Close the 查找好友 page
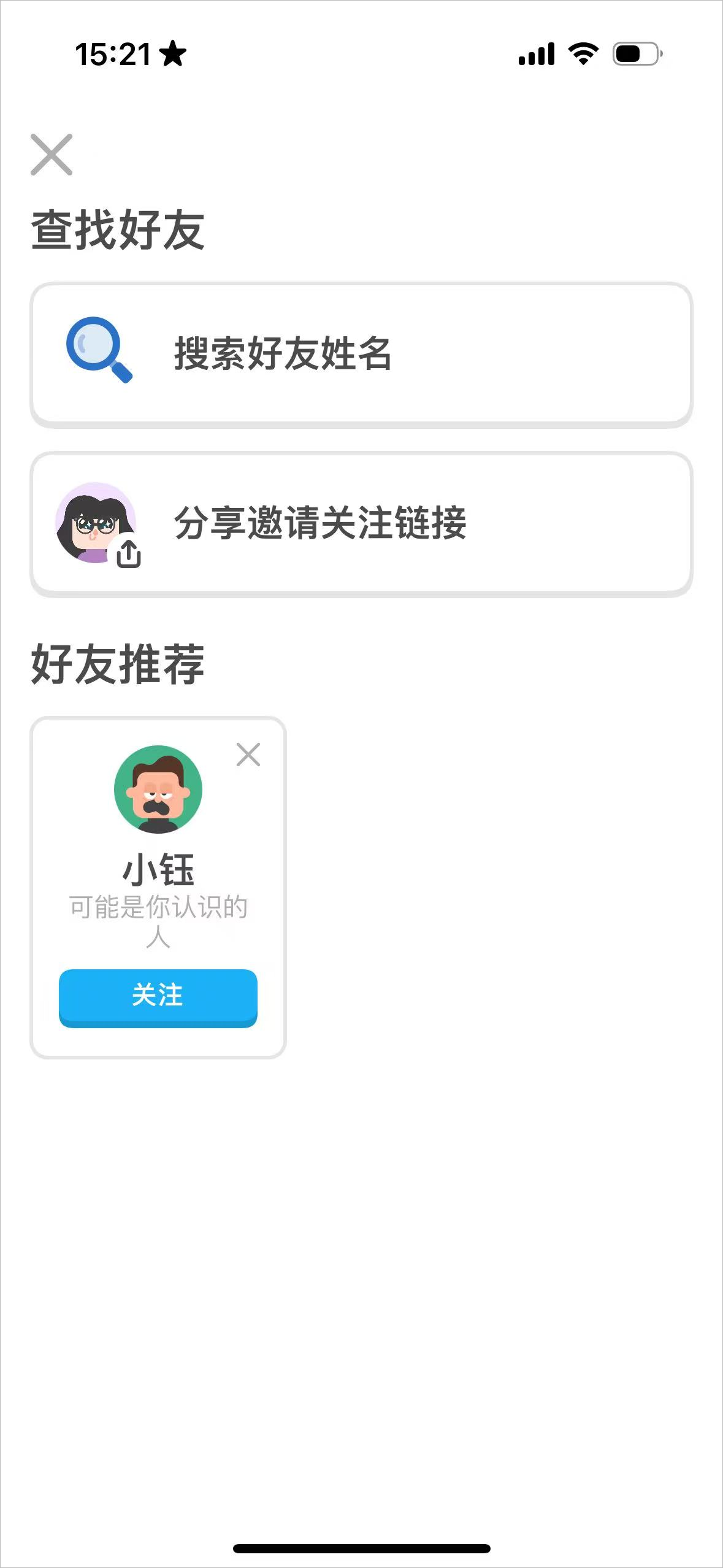This screenshot has width=723, height=1568. coord(52,155)
